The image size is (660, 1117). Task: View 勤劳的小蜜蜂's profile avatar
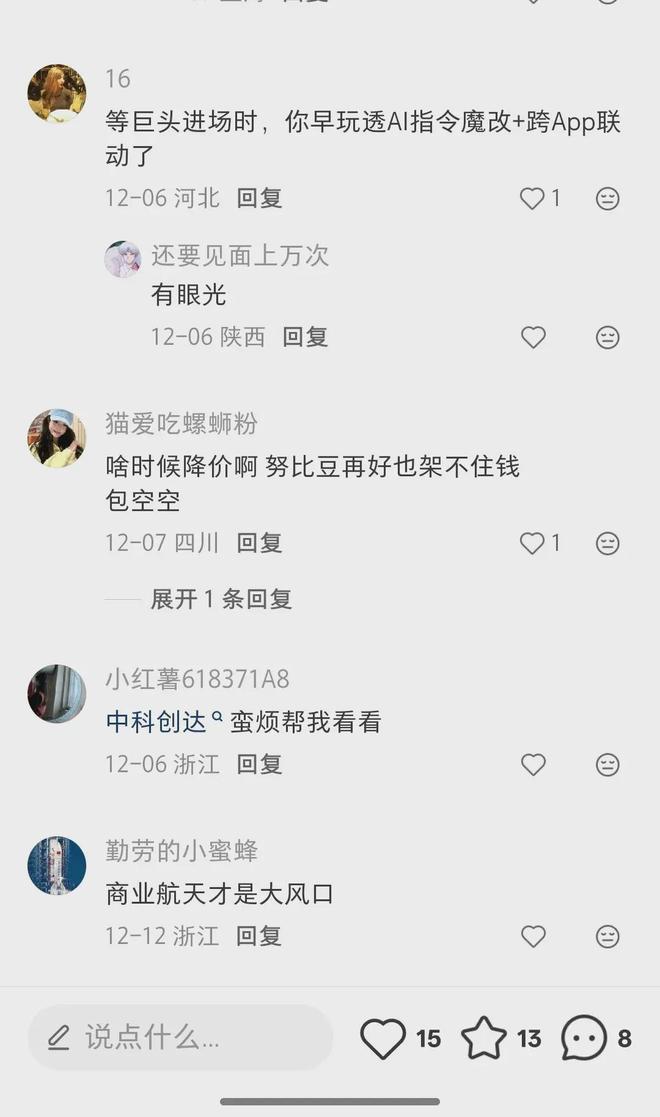pyautogui.click(x=56, y=865)
